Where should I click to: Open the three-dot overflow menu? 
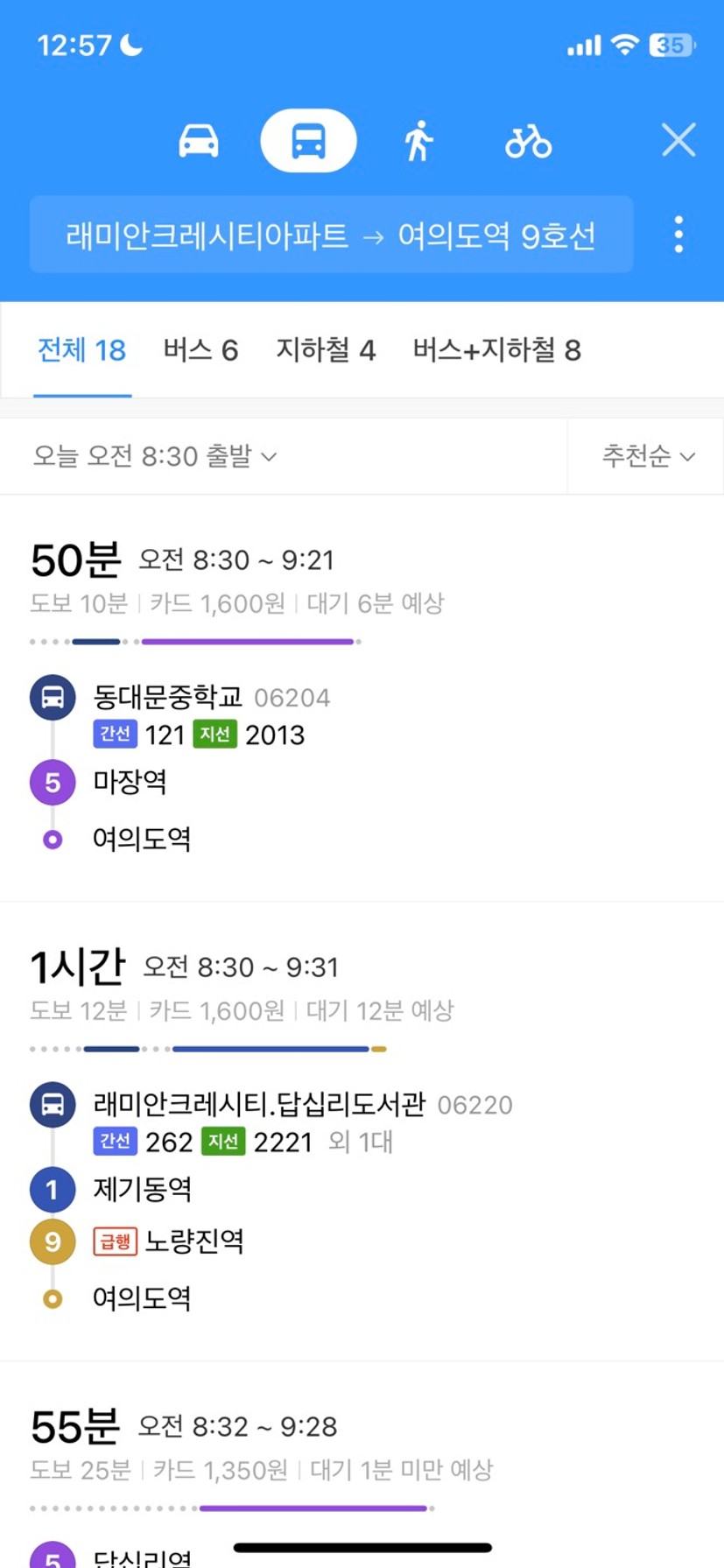(678, 235)
